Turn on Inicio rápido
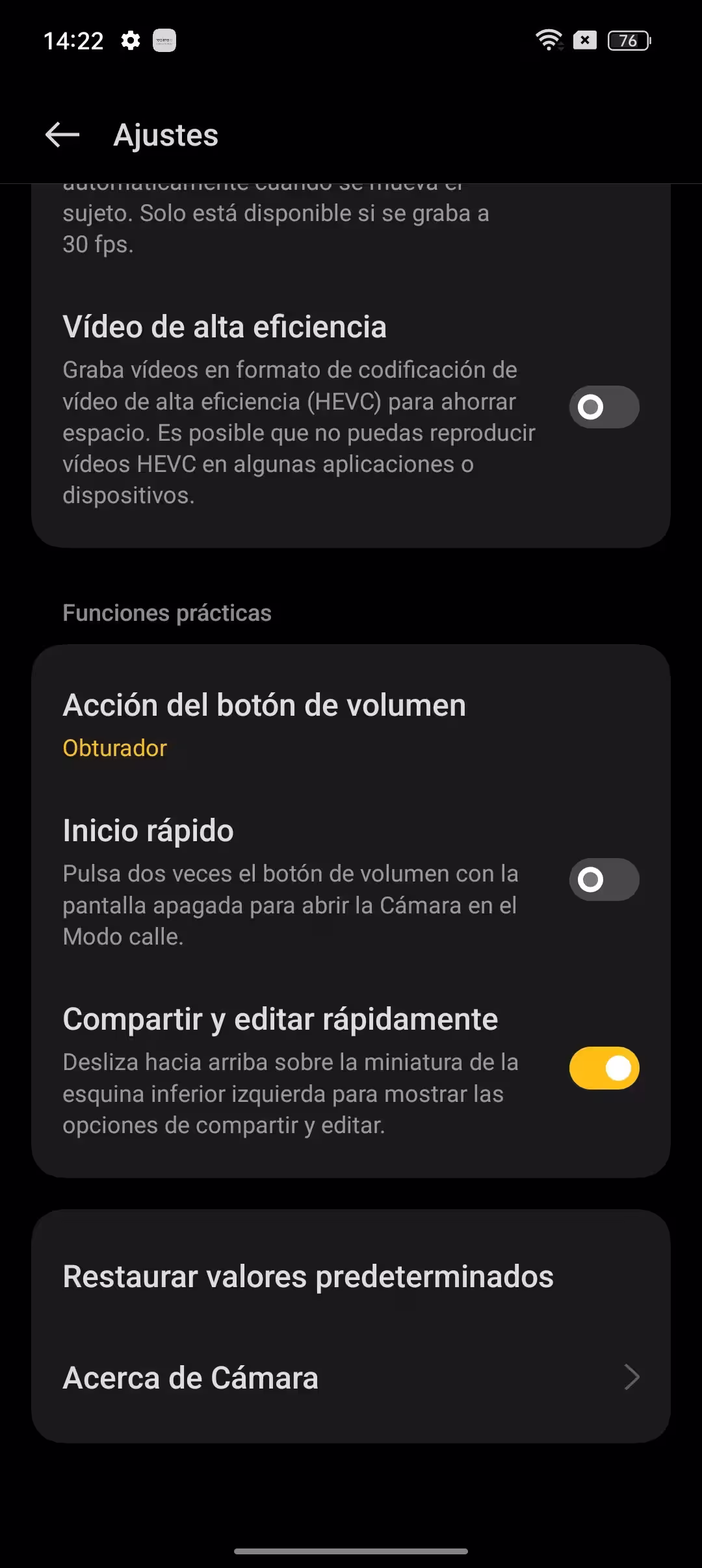The image size is (702, 1568). [x=604, y=880]
